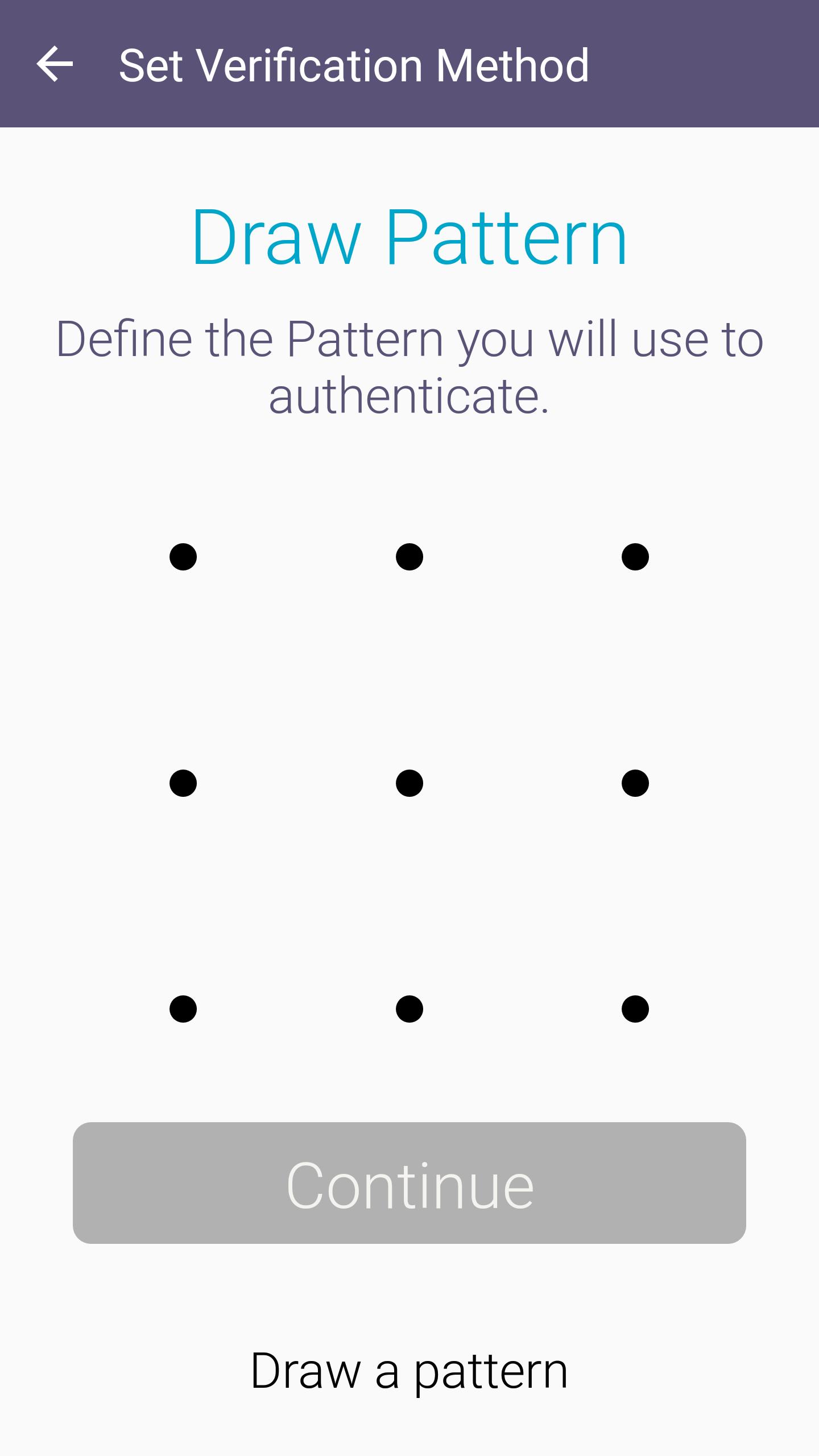Select the middle-left pattern dot
The width and height of the screenshot is (819, 1456).
183,783
